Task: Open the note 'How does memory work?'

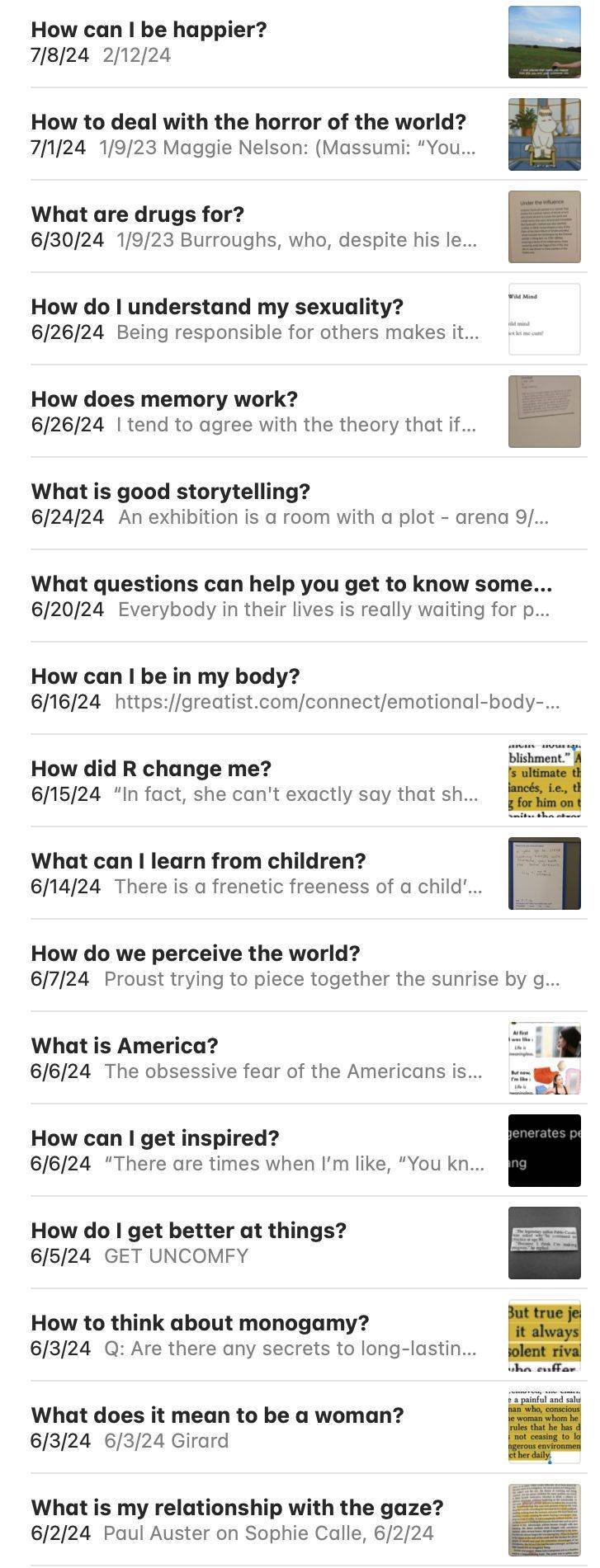Action: [300, 412]
